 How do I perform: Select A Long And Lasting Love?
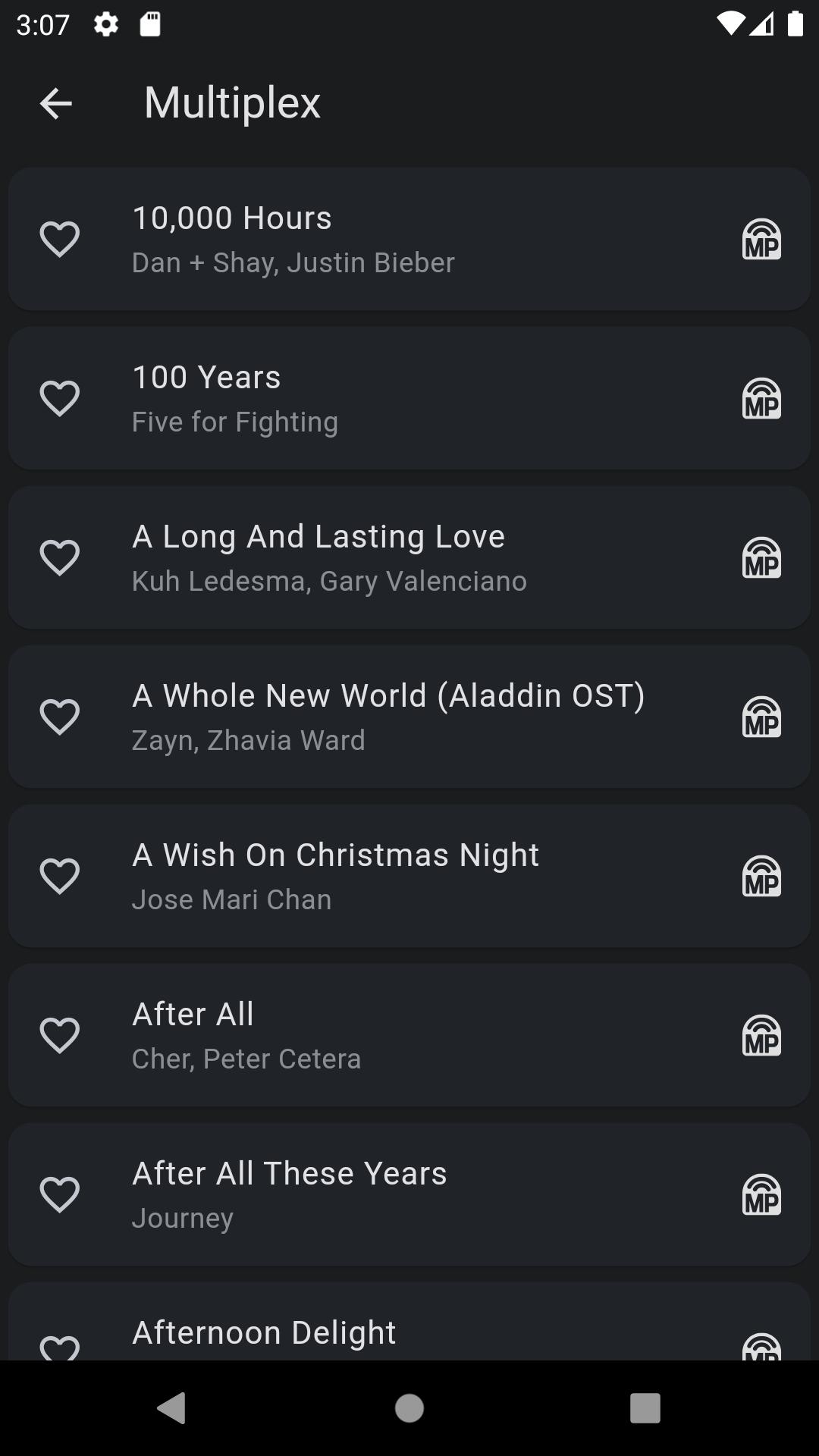point(409,557)
